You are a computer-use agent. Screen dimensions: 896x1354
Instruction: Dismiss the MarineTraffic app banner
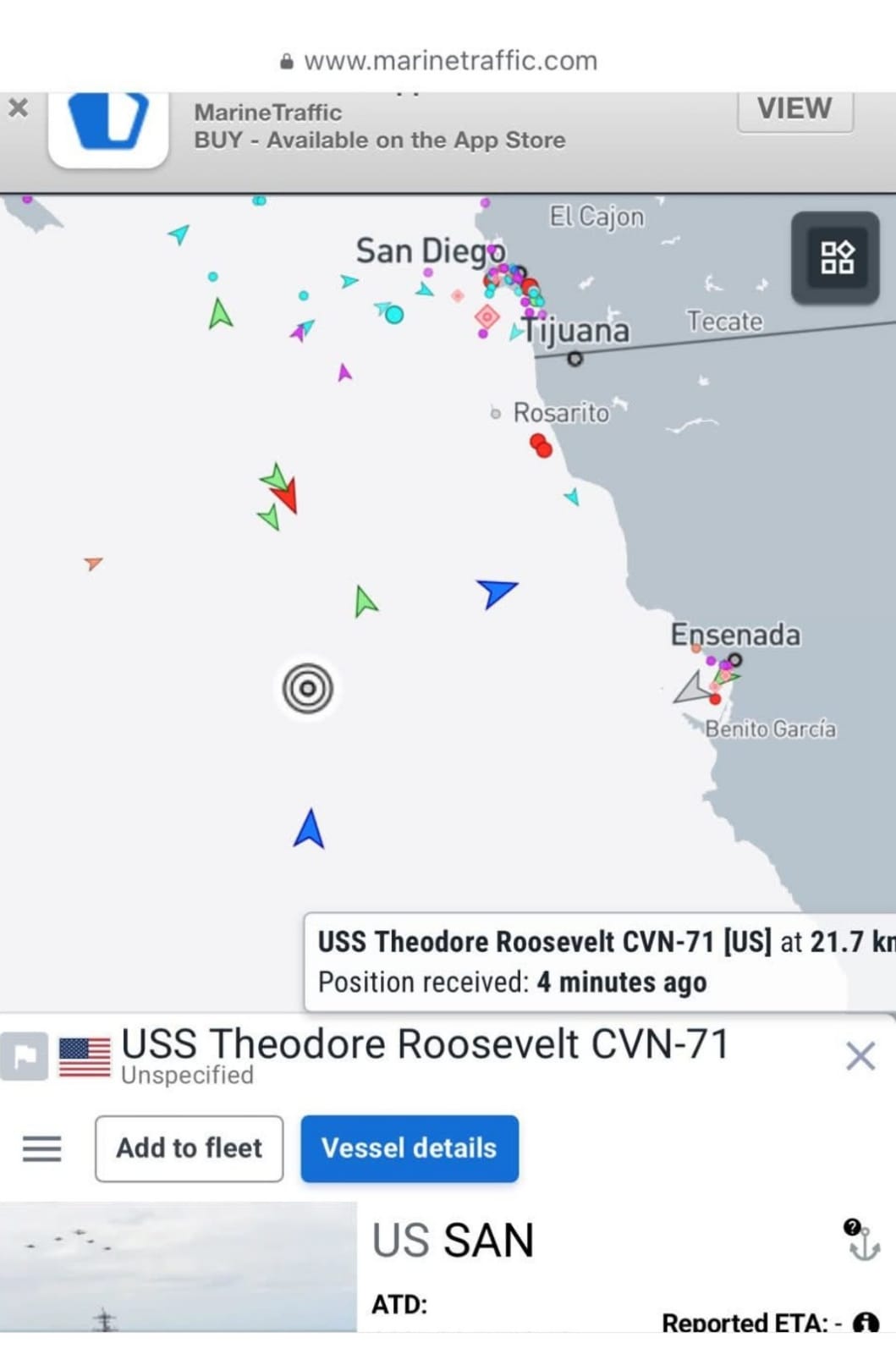(x=18, y=107)
